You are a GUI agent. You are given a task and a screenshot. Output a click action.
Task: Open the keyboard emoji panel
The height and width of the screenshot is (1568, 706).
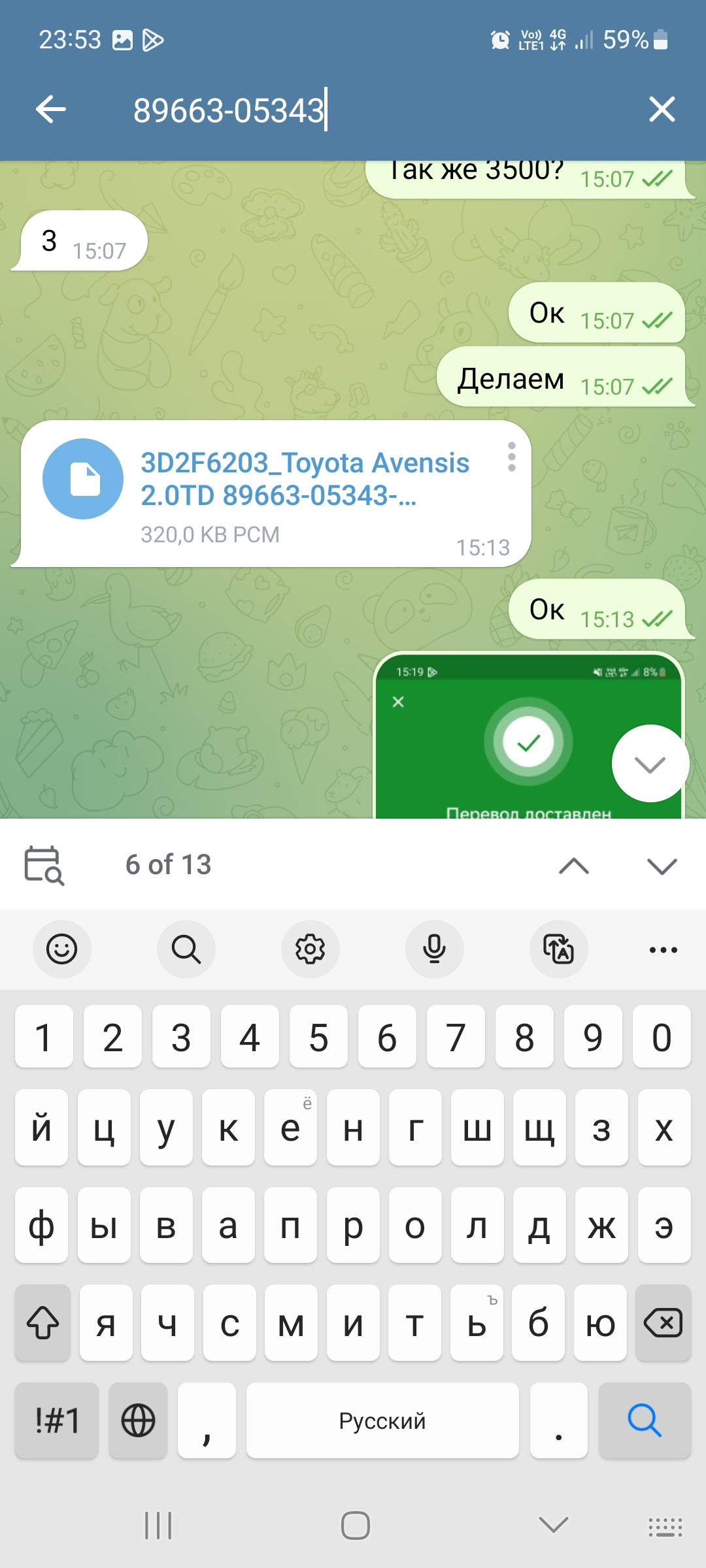(62, 949)
